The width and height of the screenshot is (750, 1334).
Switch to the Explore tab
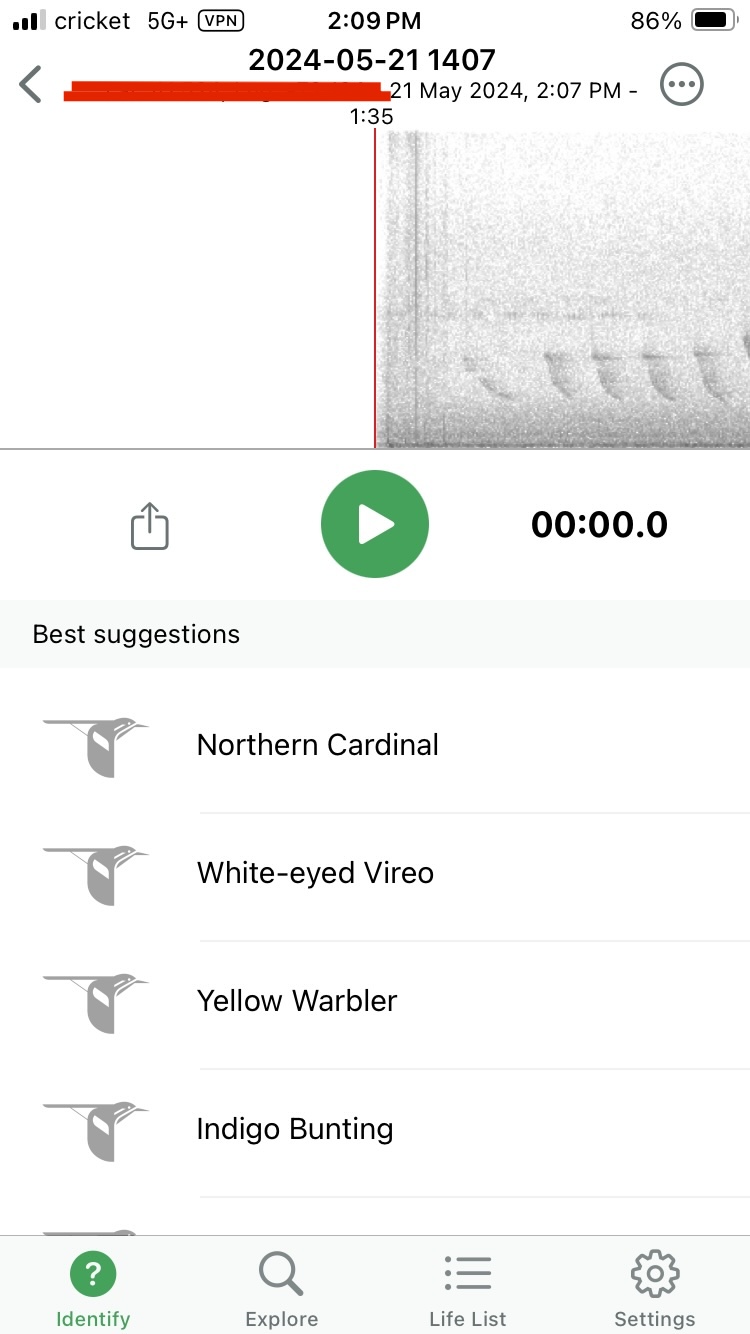click(281, 1290)
